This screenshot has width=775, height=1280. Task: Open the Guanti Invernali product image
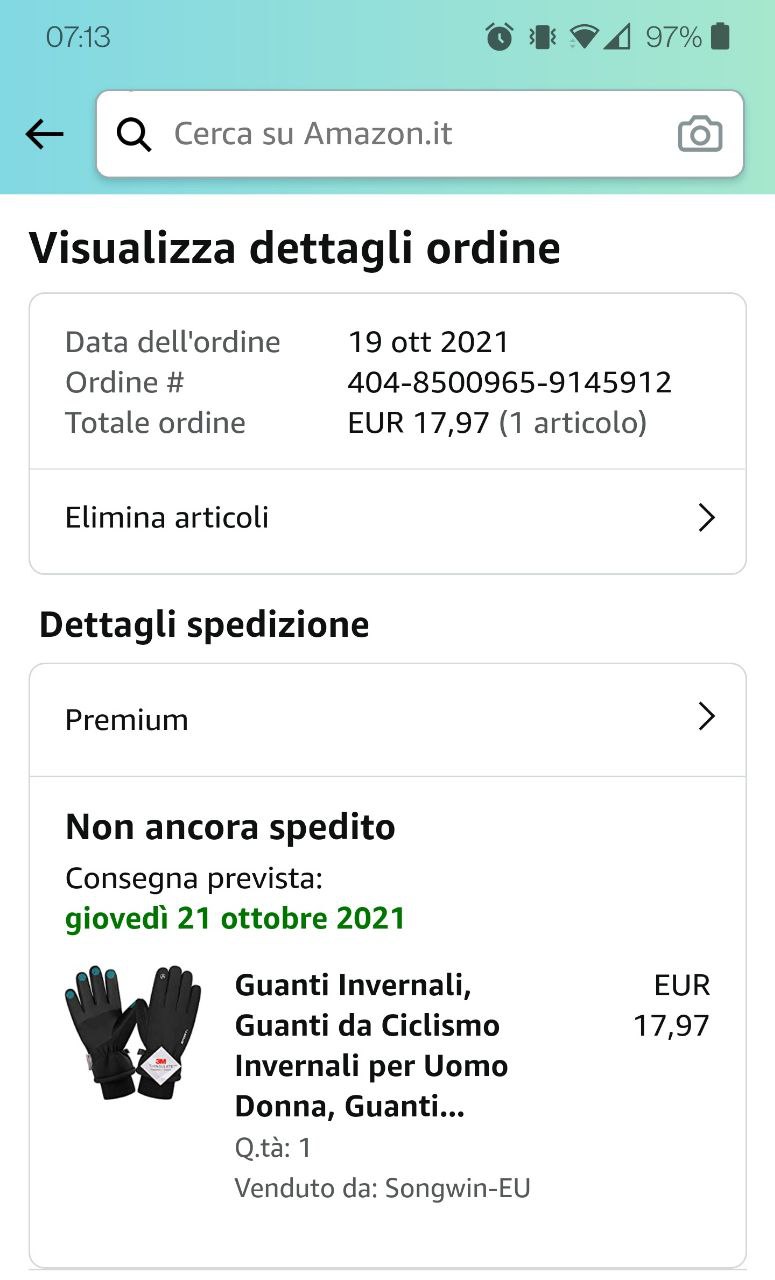[x=132, y=1032]
